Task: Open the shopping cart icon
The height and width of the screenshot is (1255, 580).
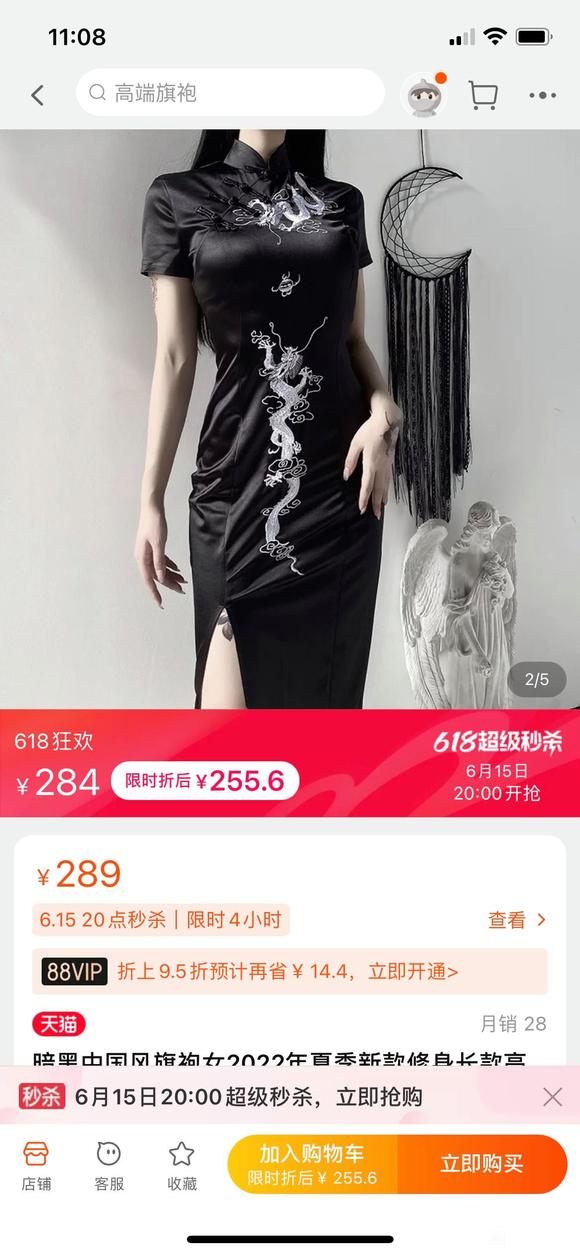Action: (483, 94)
